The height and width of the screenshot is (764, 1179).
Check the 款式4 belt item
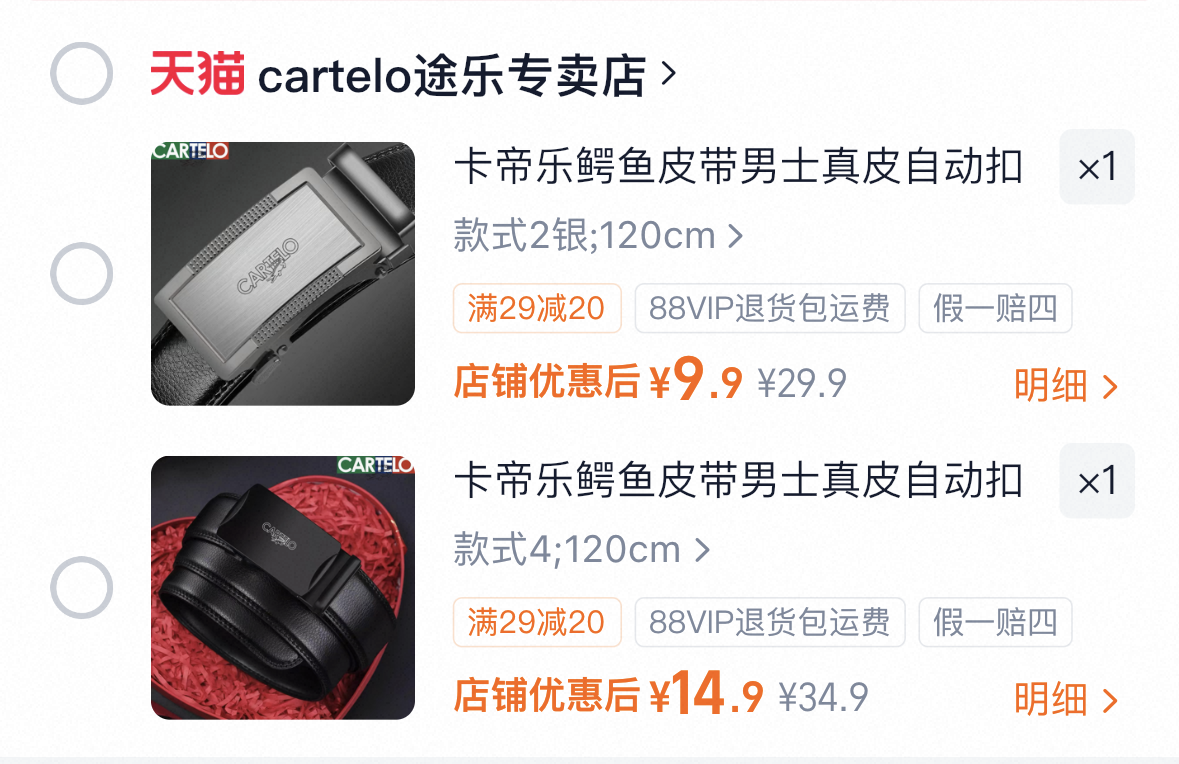[x=81, y=588]
